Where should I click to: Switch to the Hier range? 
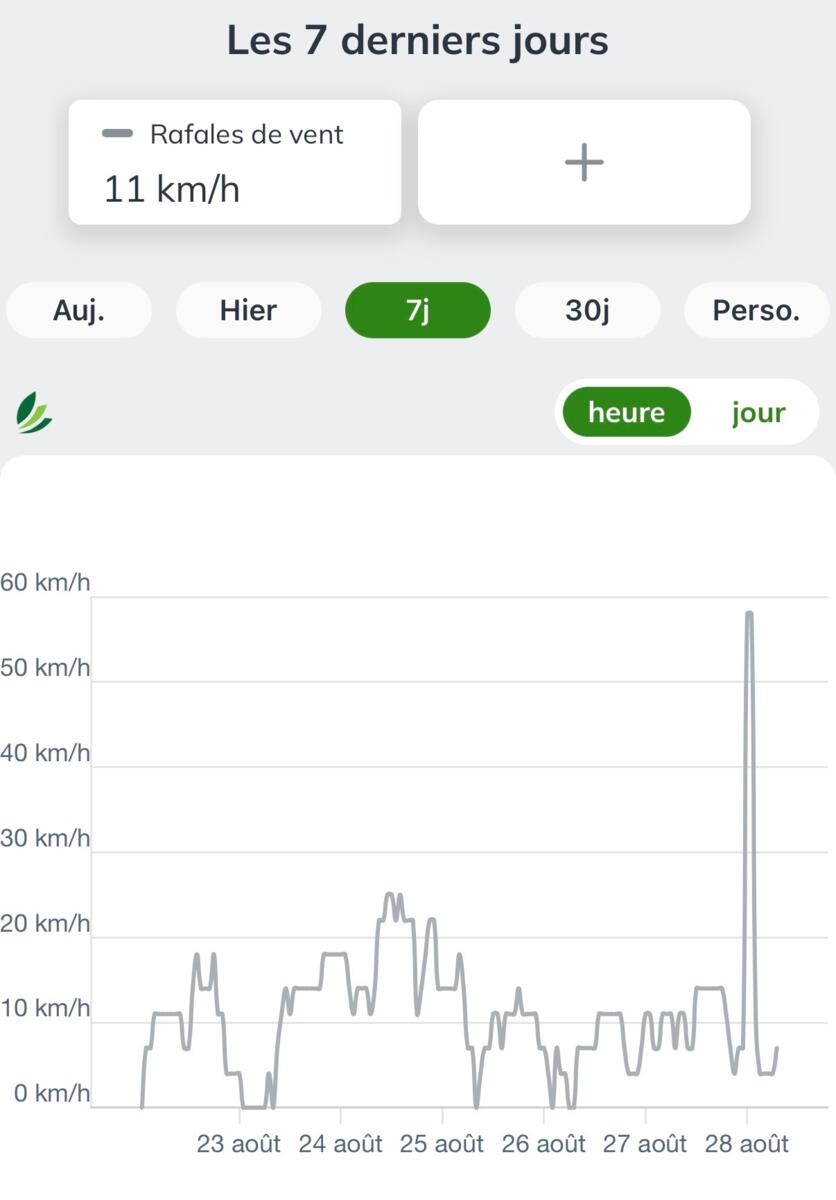click(248, 310)
